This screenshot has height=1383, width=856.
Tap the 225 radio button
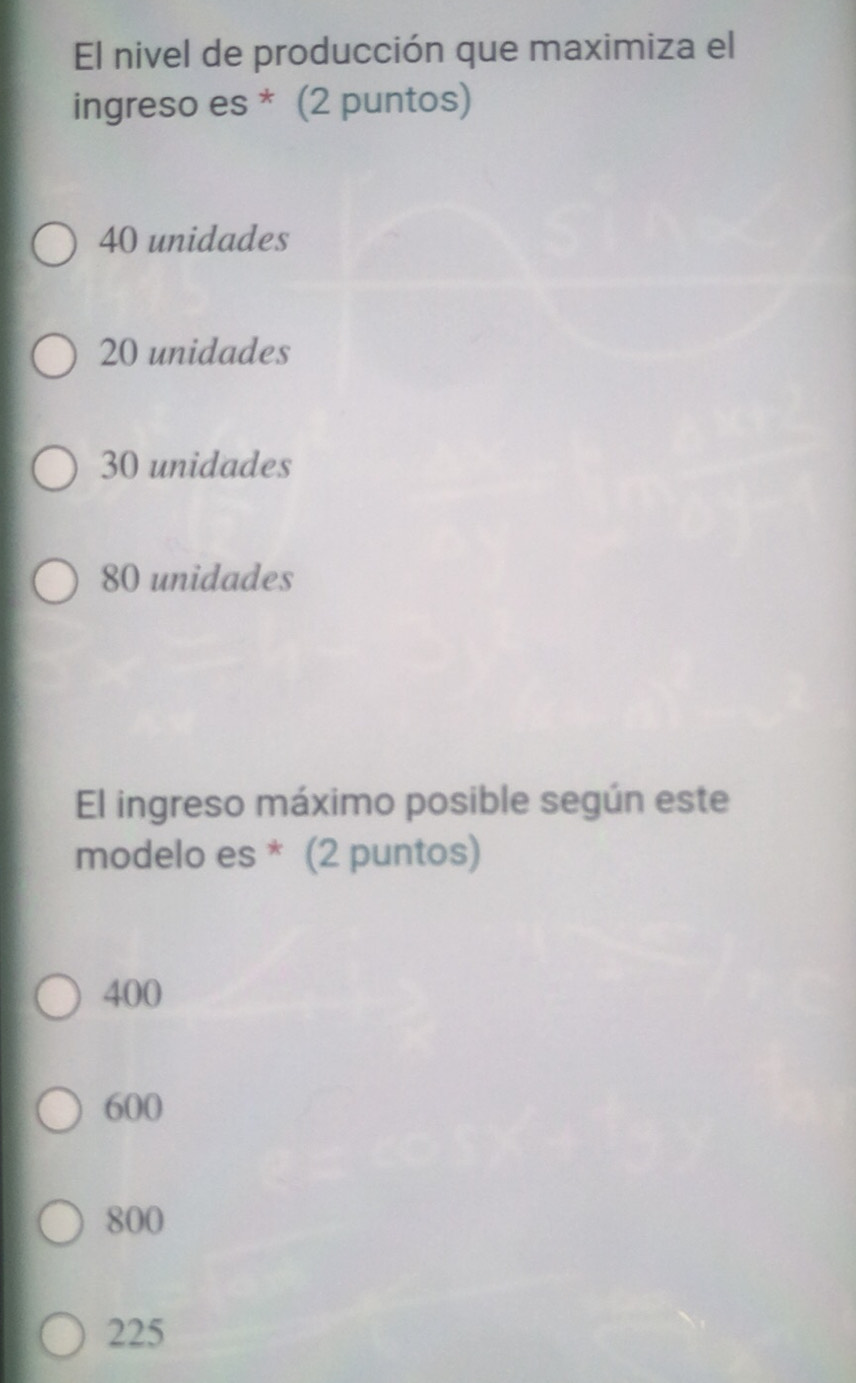[62, 1337]
